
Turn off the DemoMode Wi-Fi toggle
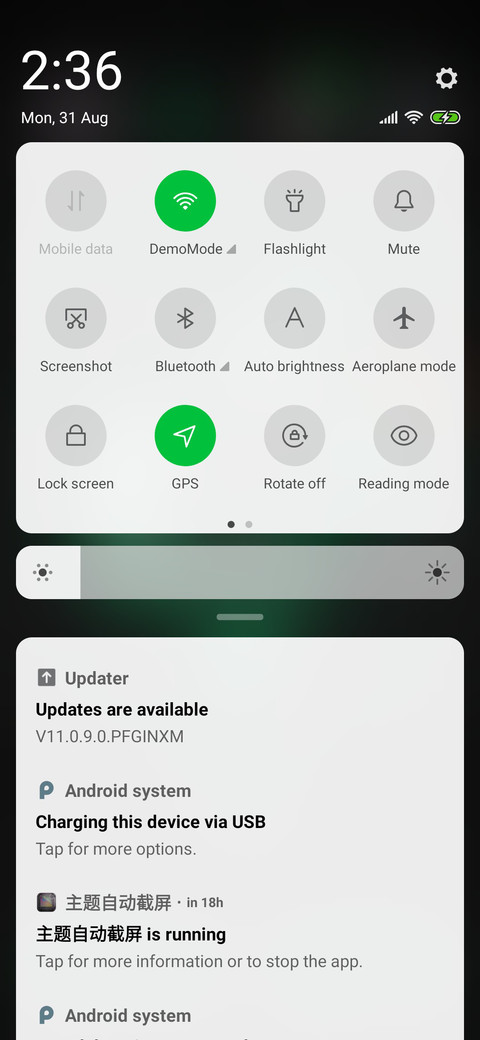point(185,201)
